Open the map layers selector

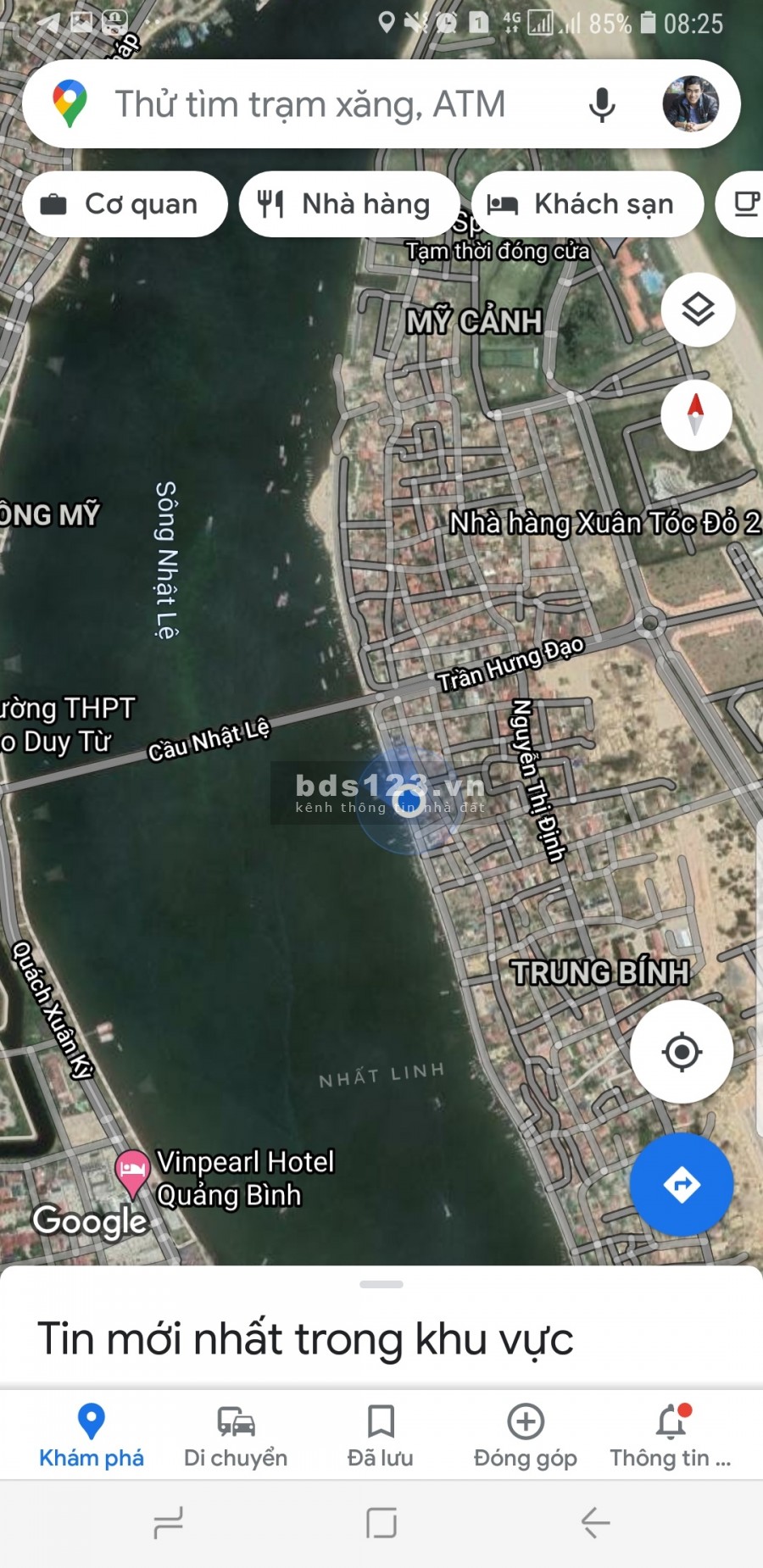pos(698,309)
